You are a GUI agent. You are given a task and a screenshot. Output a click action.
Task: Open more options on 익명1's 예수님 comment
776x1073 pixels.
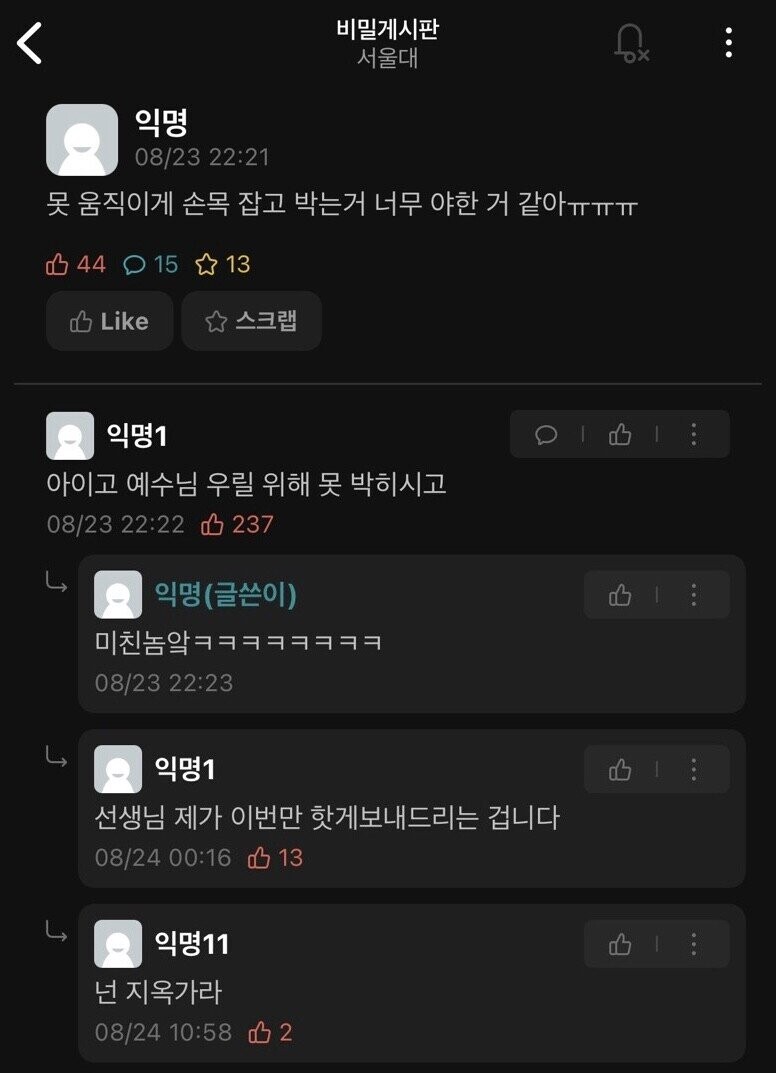pos(693,434)
